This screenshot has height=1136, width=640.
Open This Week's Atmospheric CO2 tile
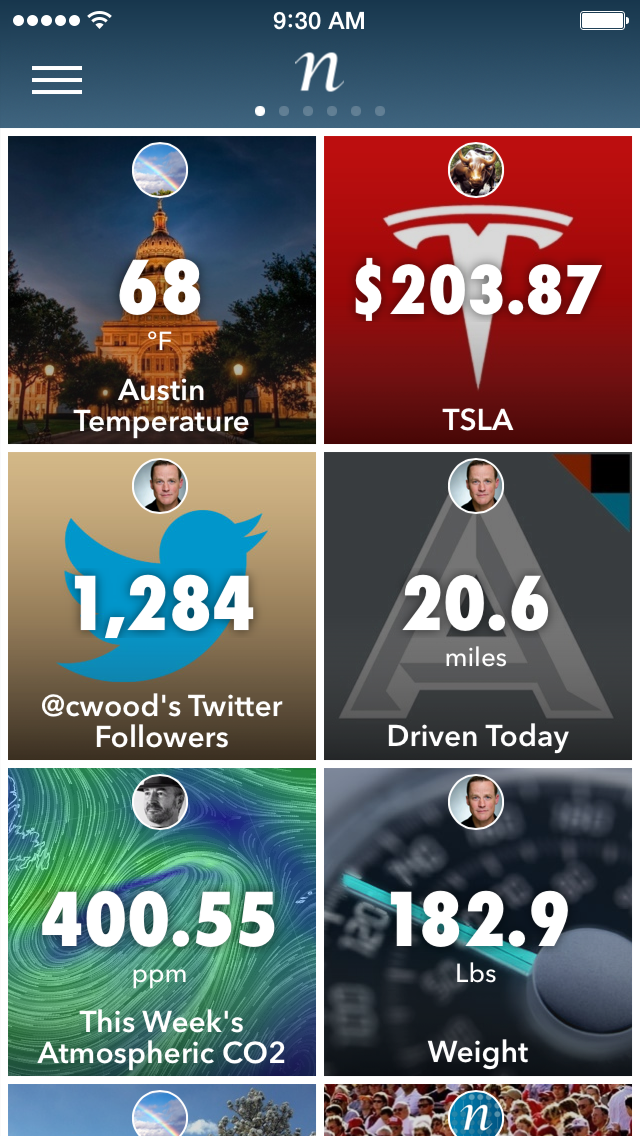(162, 922)
